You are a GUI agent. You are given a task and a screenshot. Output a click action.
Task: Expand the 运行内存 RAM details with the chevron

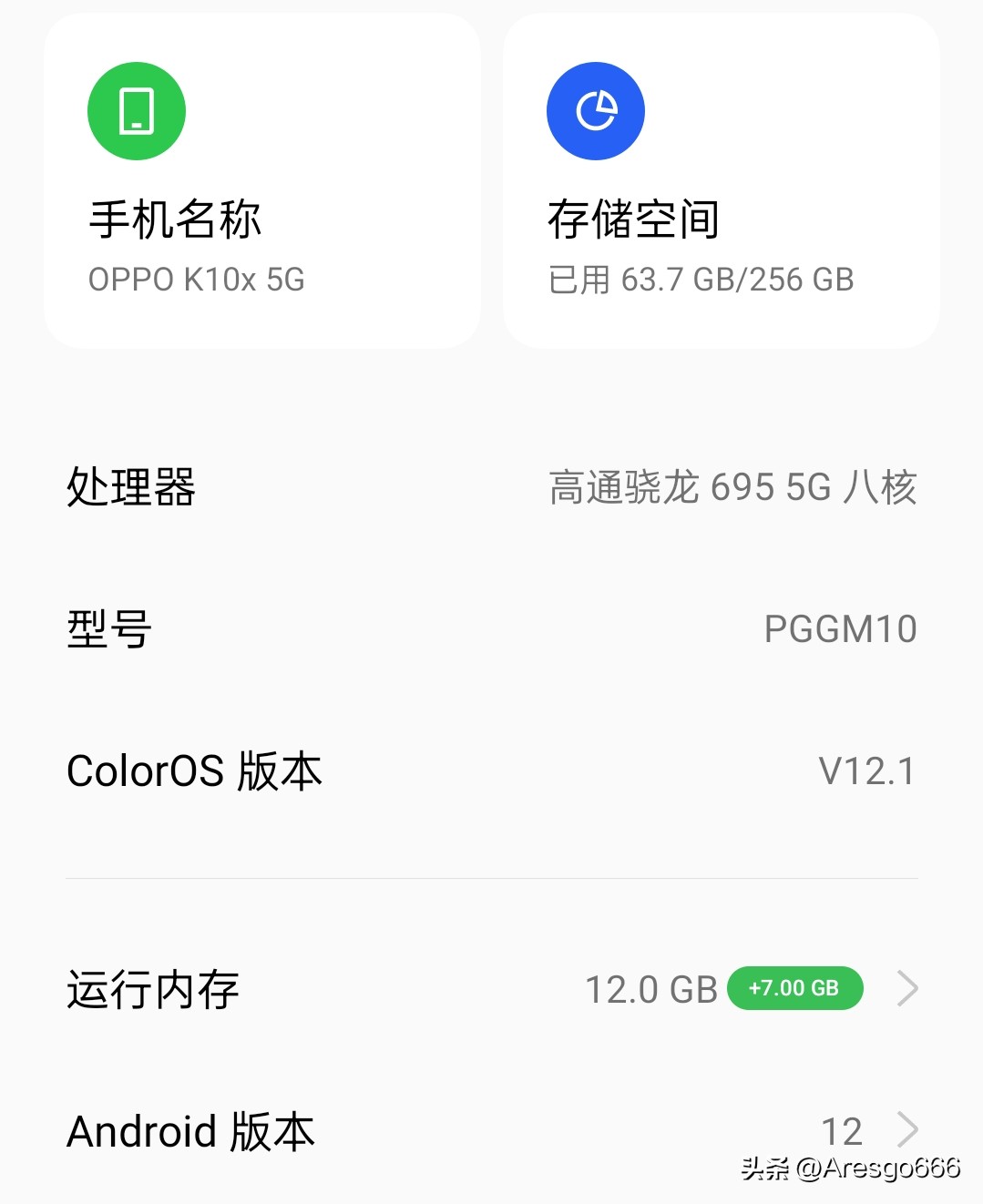point(906,989)
